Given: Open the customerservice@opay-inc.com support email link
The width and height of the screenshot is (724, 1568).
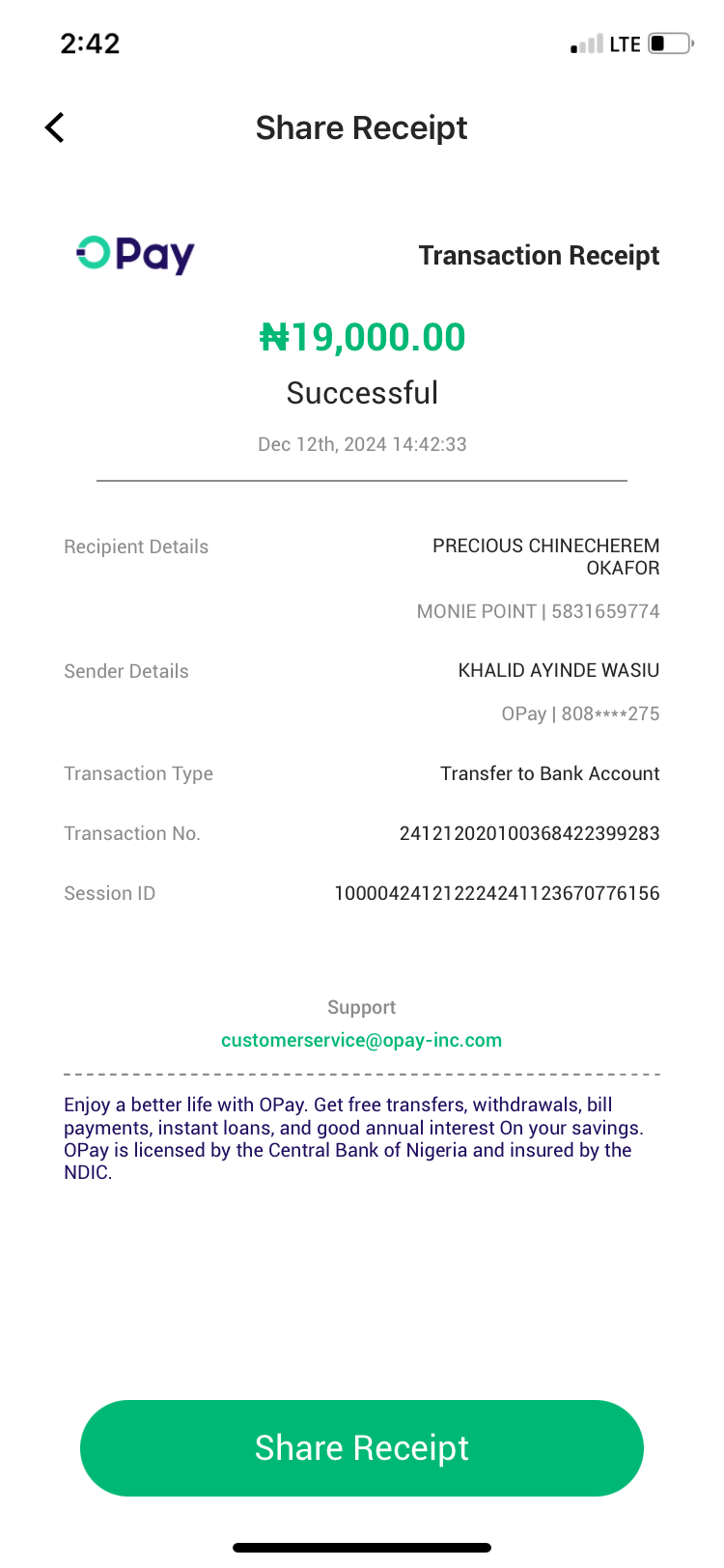Looking at the screenshot, I should pyautogui.click(x=361, y=1040).
